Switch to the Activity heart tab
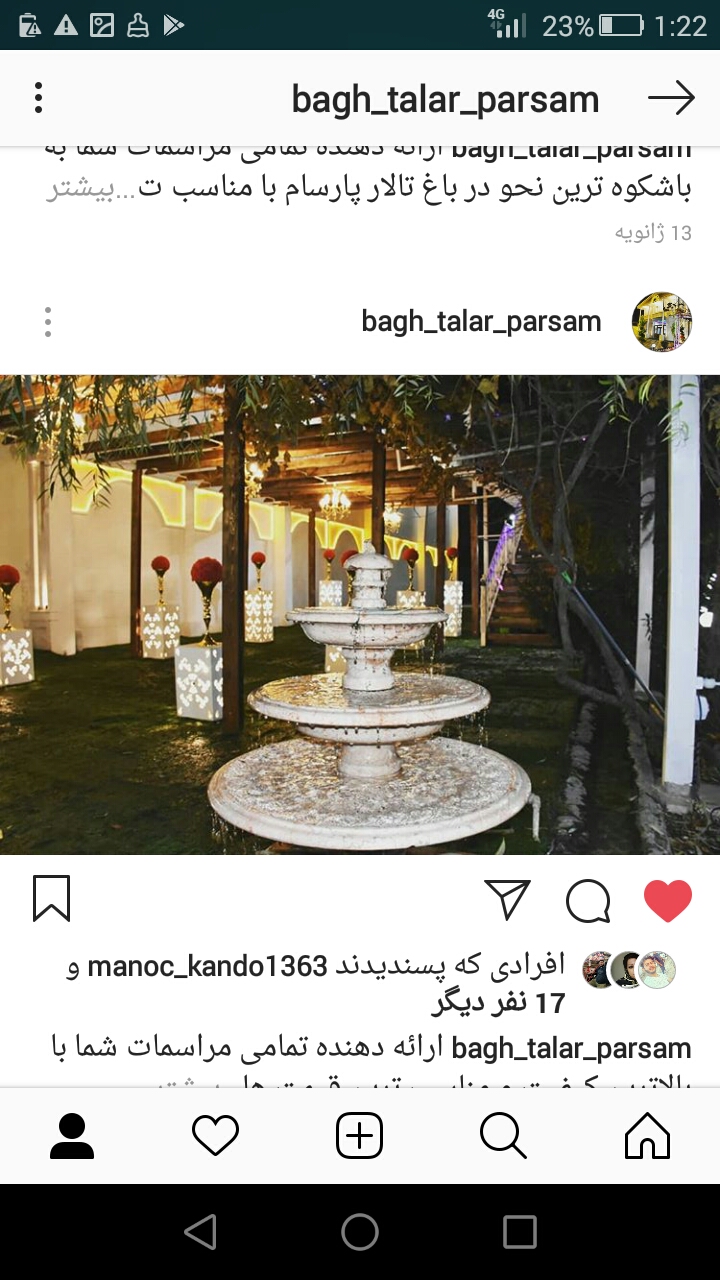 pyautogui.click(x=215, y=1137)
